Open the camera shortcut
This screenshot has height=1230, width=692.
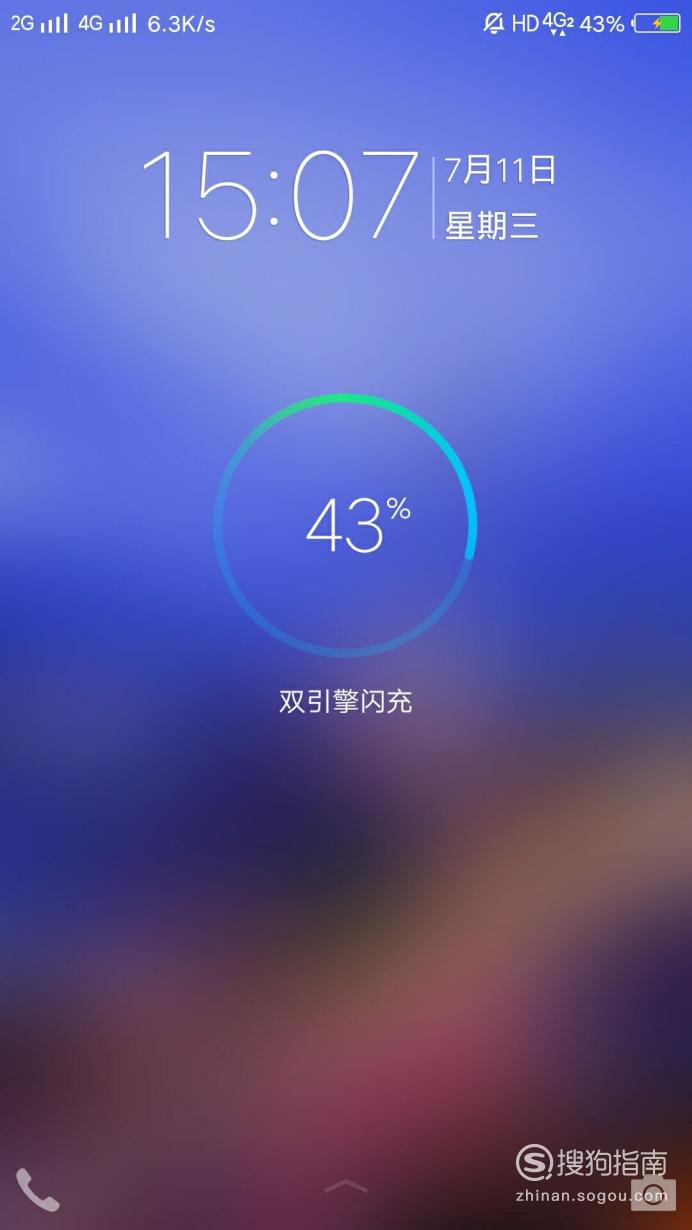653,1193
